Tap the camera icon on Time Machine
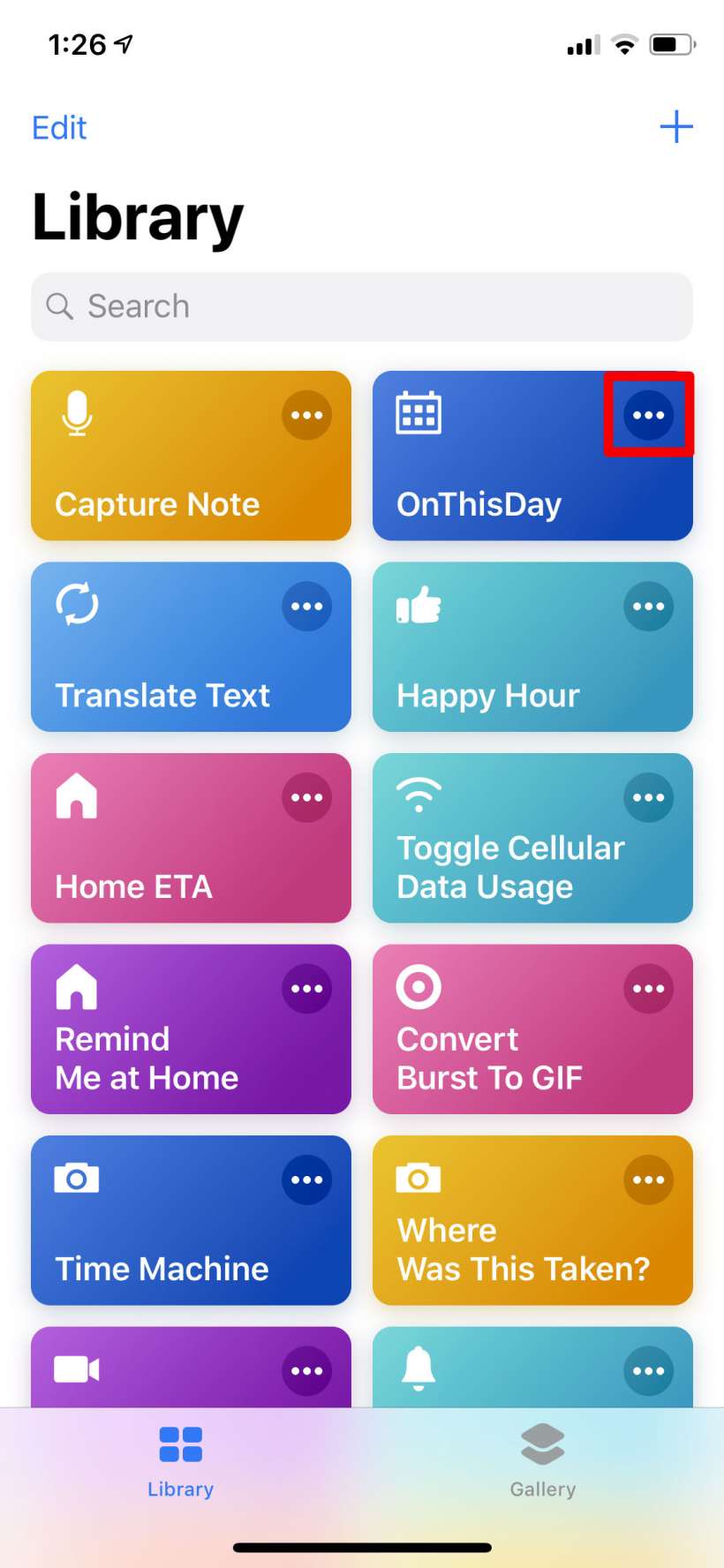The height and width of the screenshot is (1568, 724). pyautogui.click(x=76, y=1179)
